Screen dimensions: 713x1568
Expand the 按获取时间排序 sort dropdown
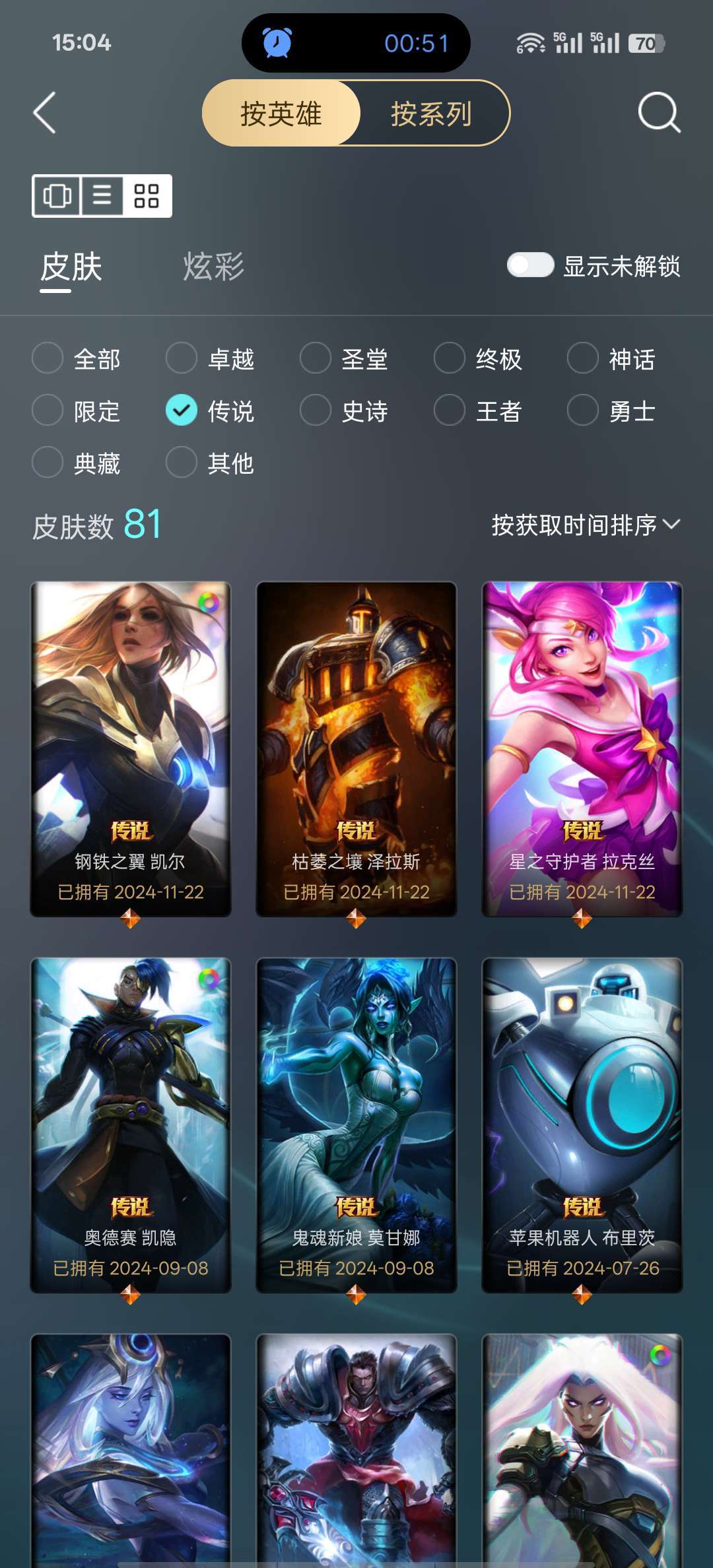586,525
